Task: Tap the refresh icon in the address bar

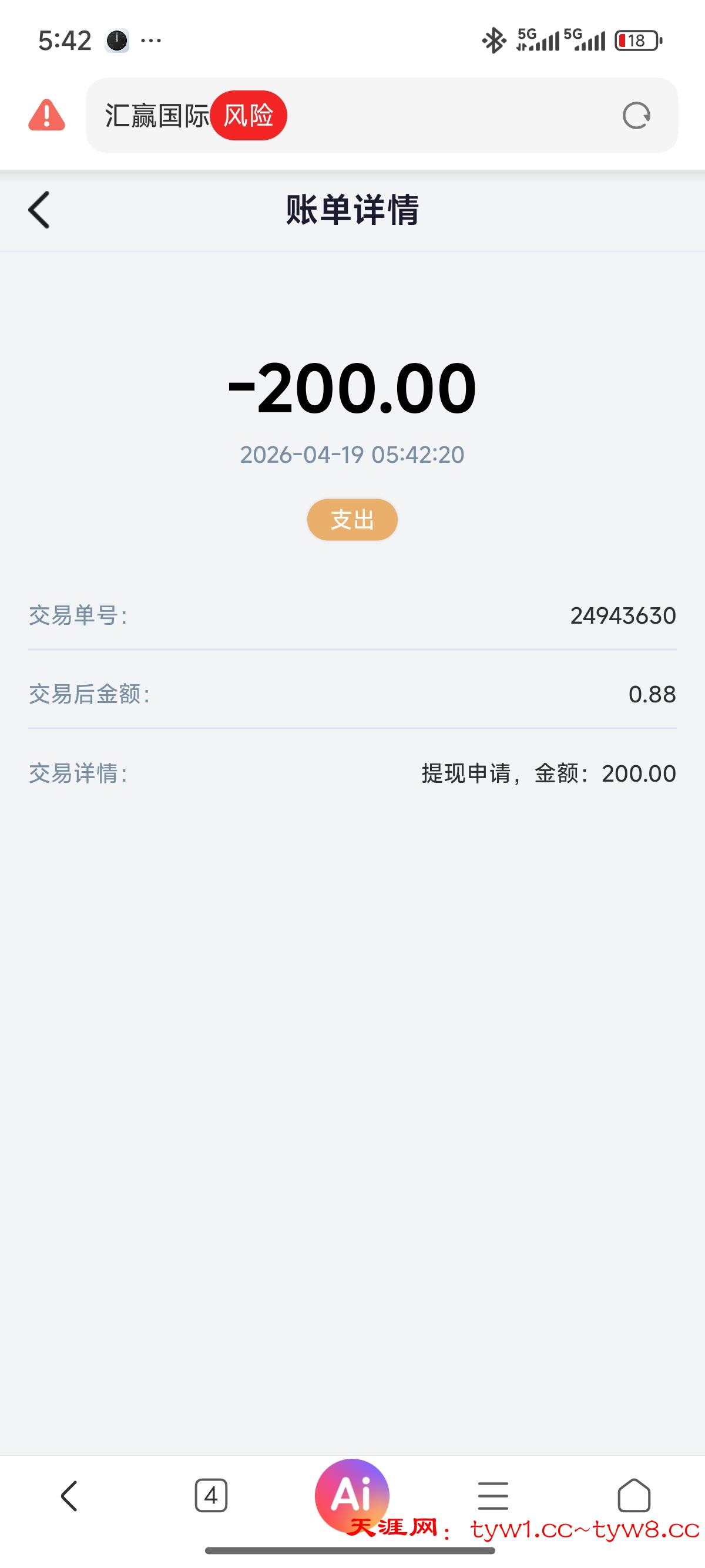Action: pos(637,116)
